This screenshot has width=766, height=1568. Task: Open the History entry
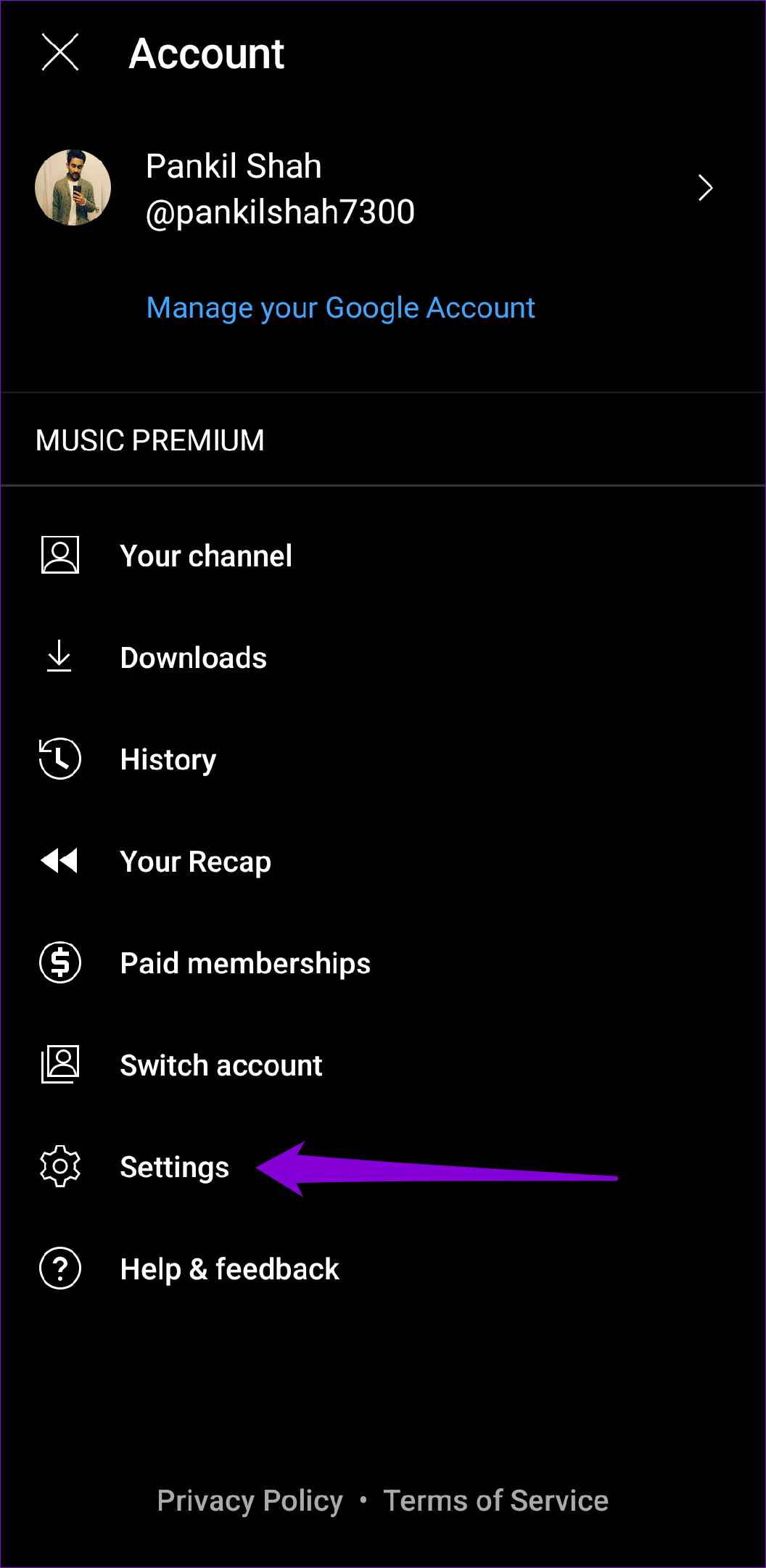click(168, 759)
